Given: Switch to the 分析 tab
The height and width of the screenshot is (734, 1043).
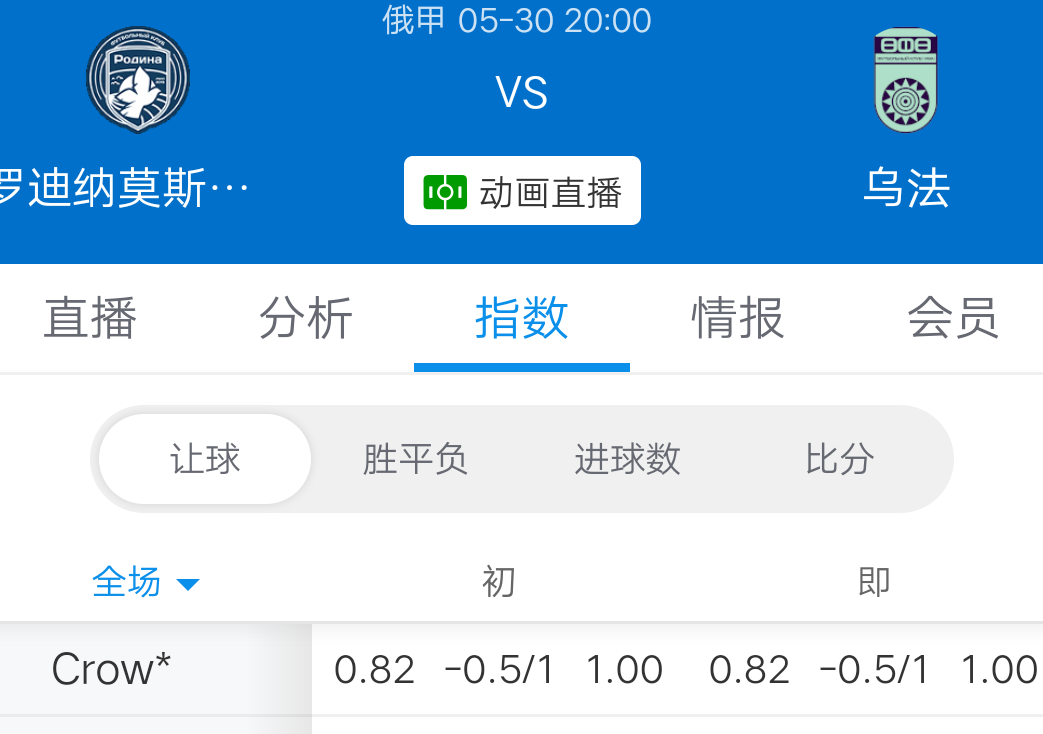Looking at the screenshot, I should 306,318.
